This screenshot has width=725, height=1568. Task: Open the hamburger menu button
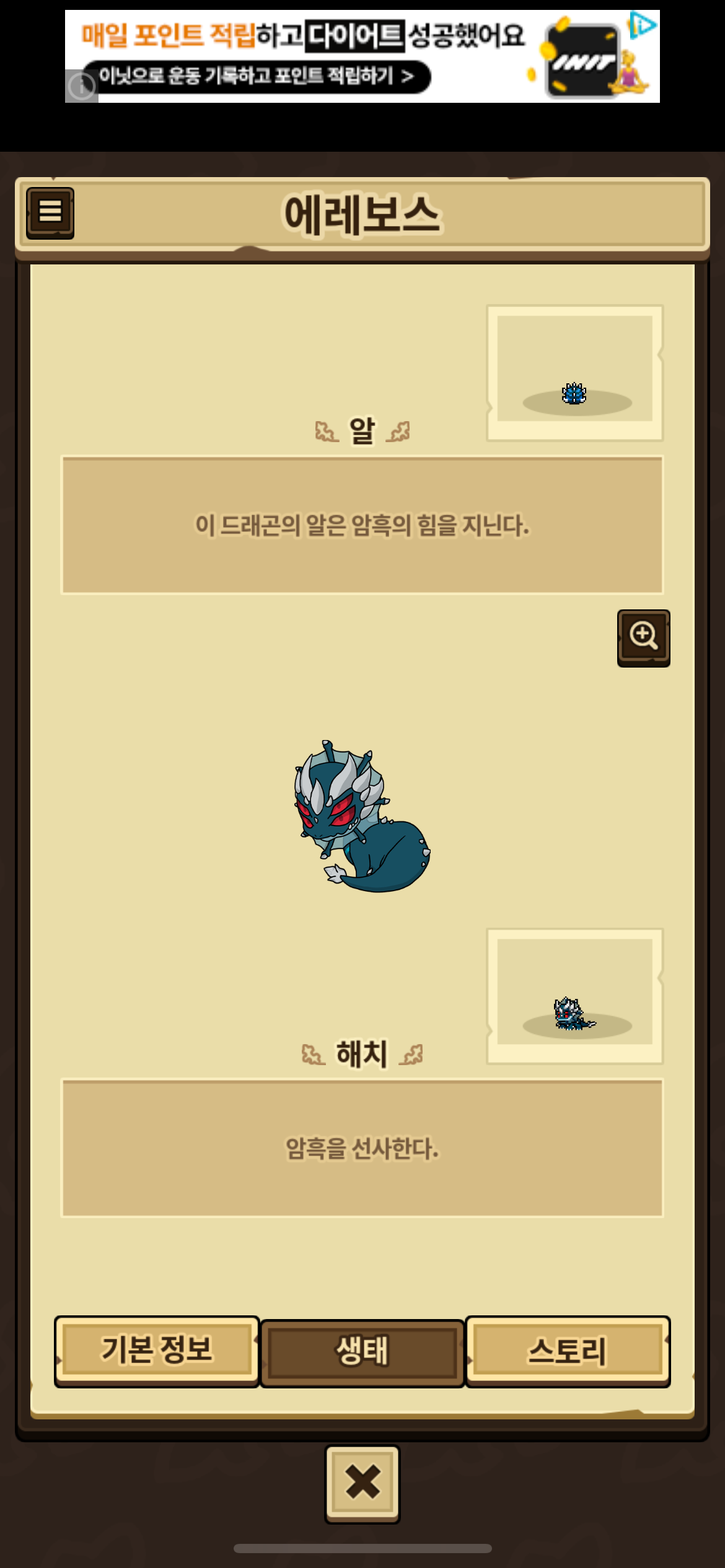coord(50,212)
